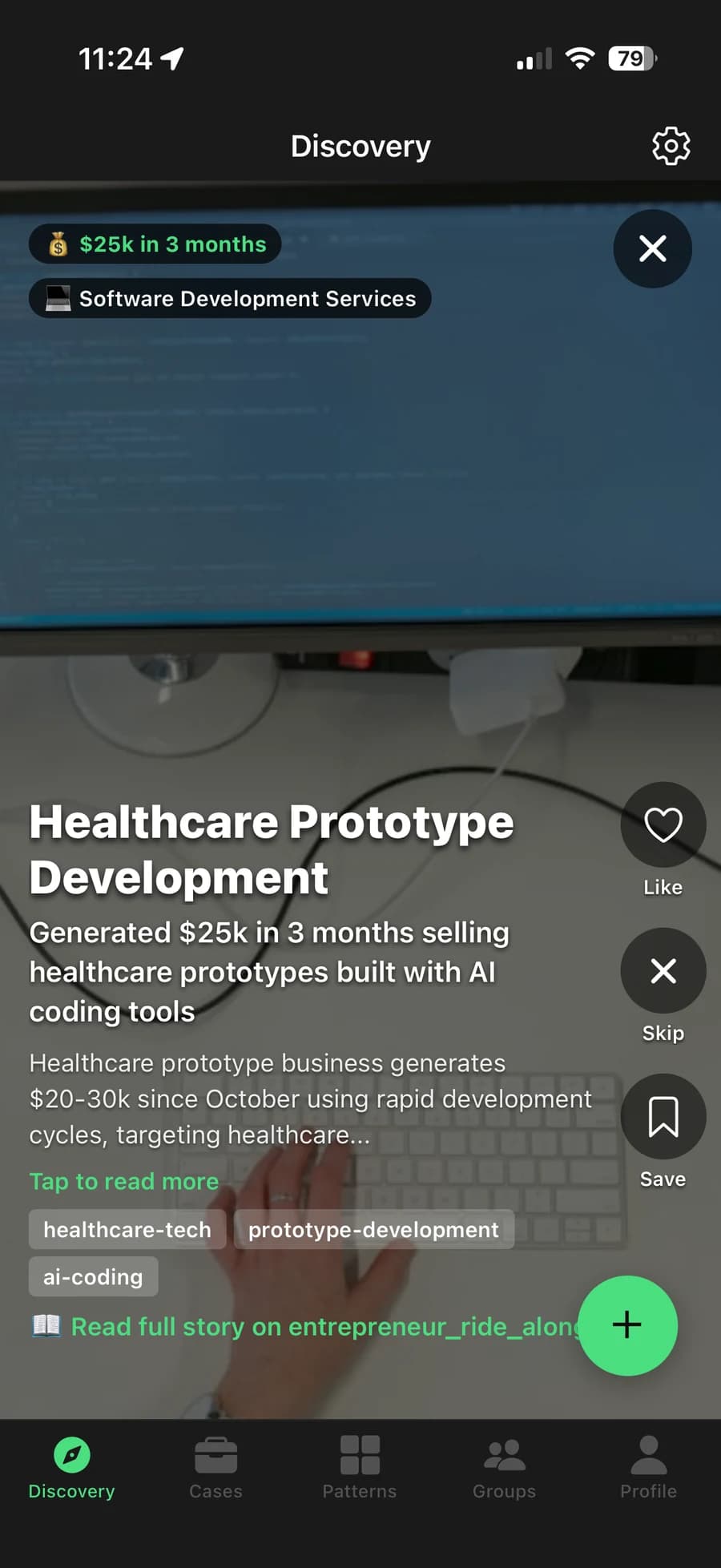Select the Discovery tab
Viewport: 721px width, 1568px height.
[x=71, y=1468]
